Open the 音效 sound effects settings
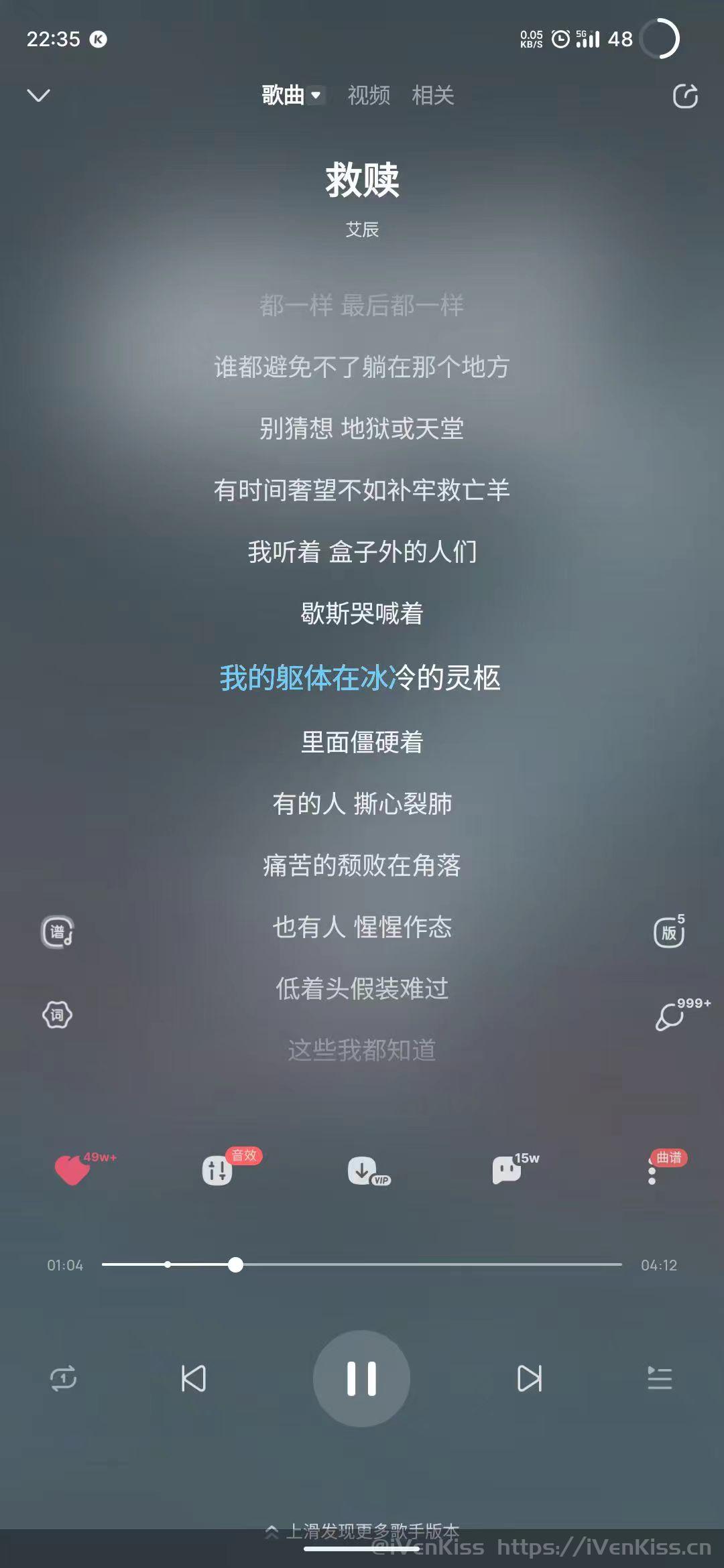724x1568 pixels. pyautogui.click(x=219, y=1170)
